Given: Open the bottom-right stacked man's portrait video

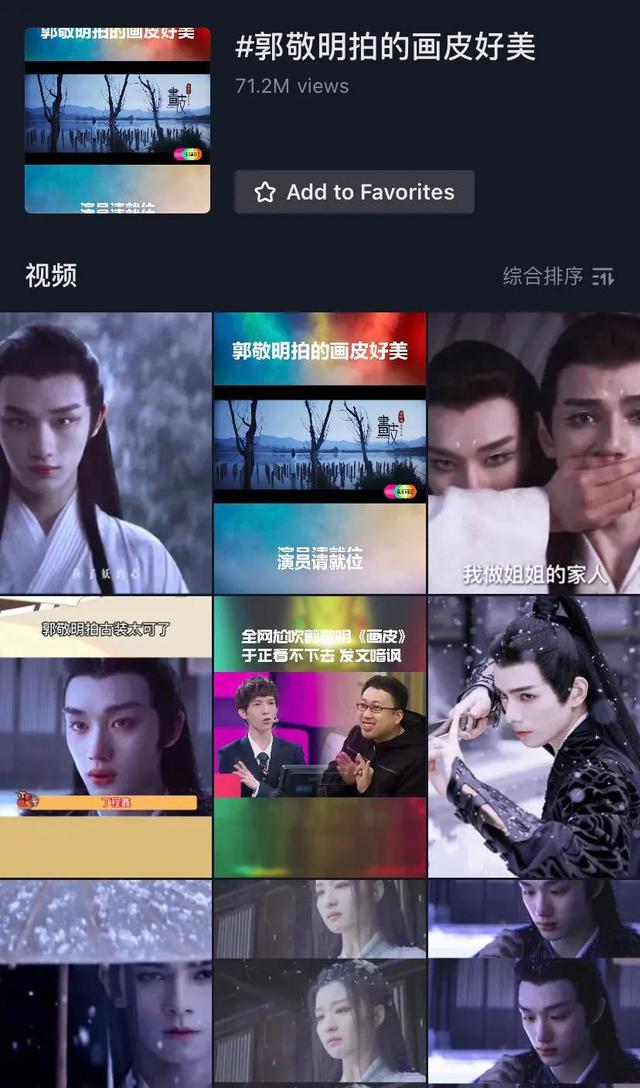Looking at the screenshot, I should tap(533, 984).
